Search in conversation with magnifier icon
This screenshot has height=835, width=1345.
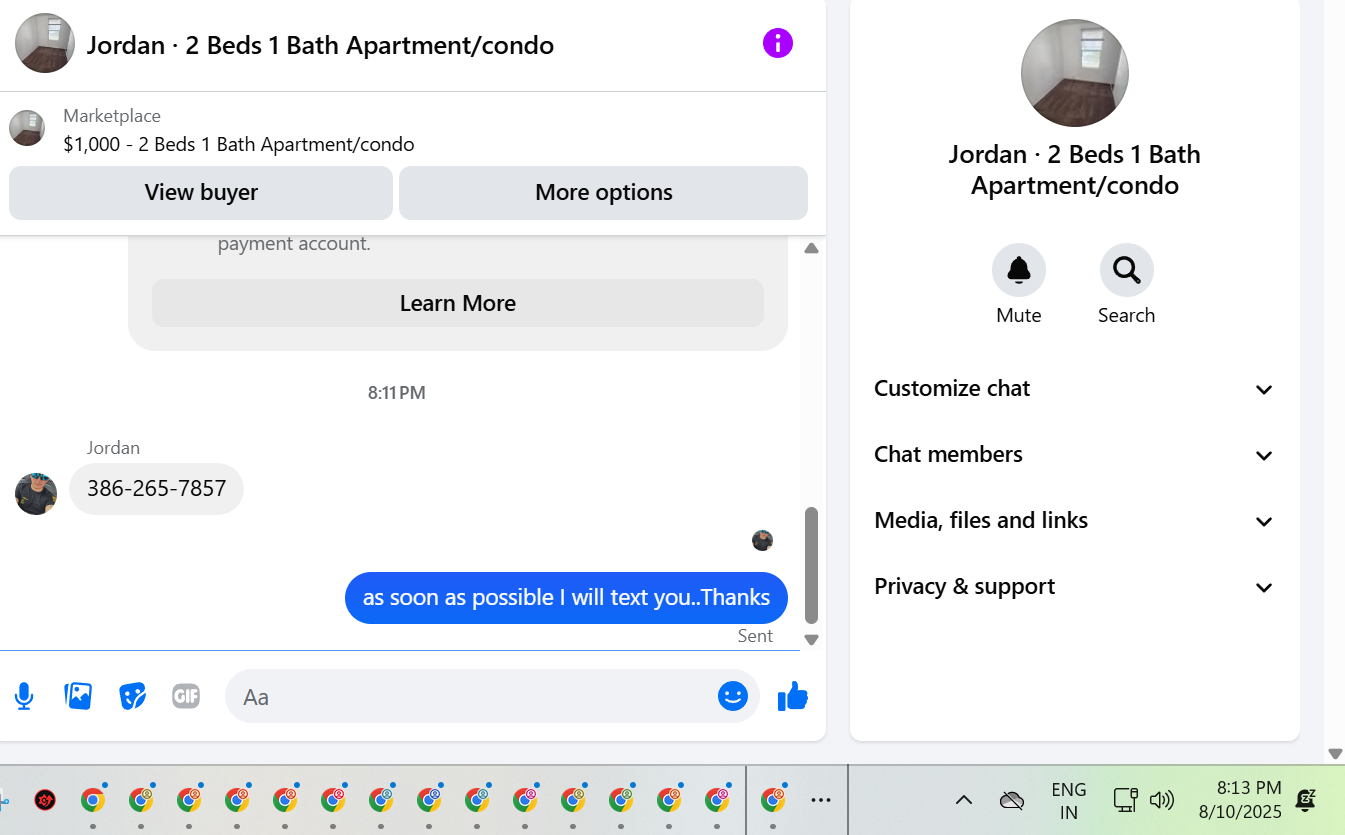coord(1127,270)
